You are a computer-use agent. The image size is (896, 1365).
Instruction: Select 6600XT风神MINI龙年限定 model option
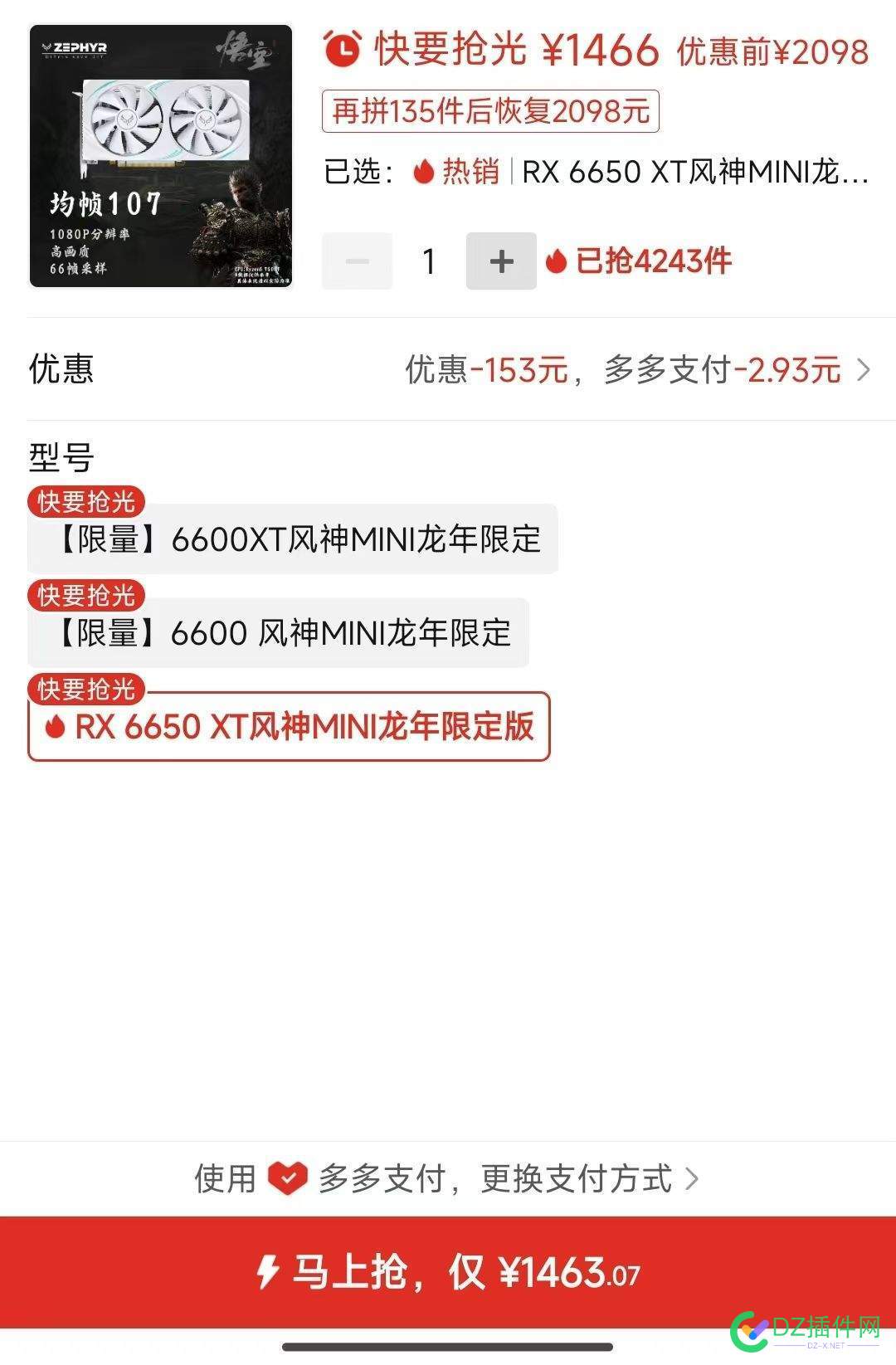click(x=290, y=539)
